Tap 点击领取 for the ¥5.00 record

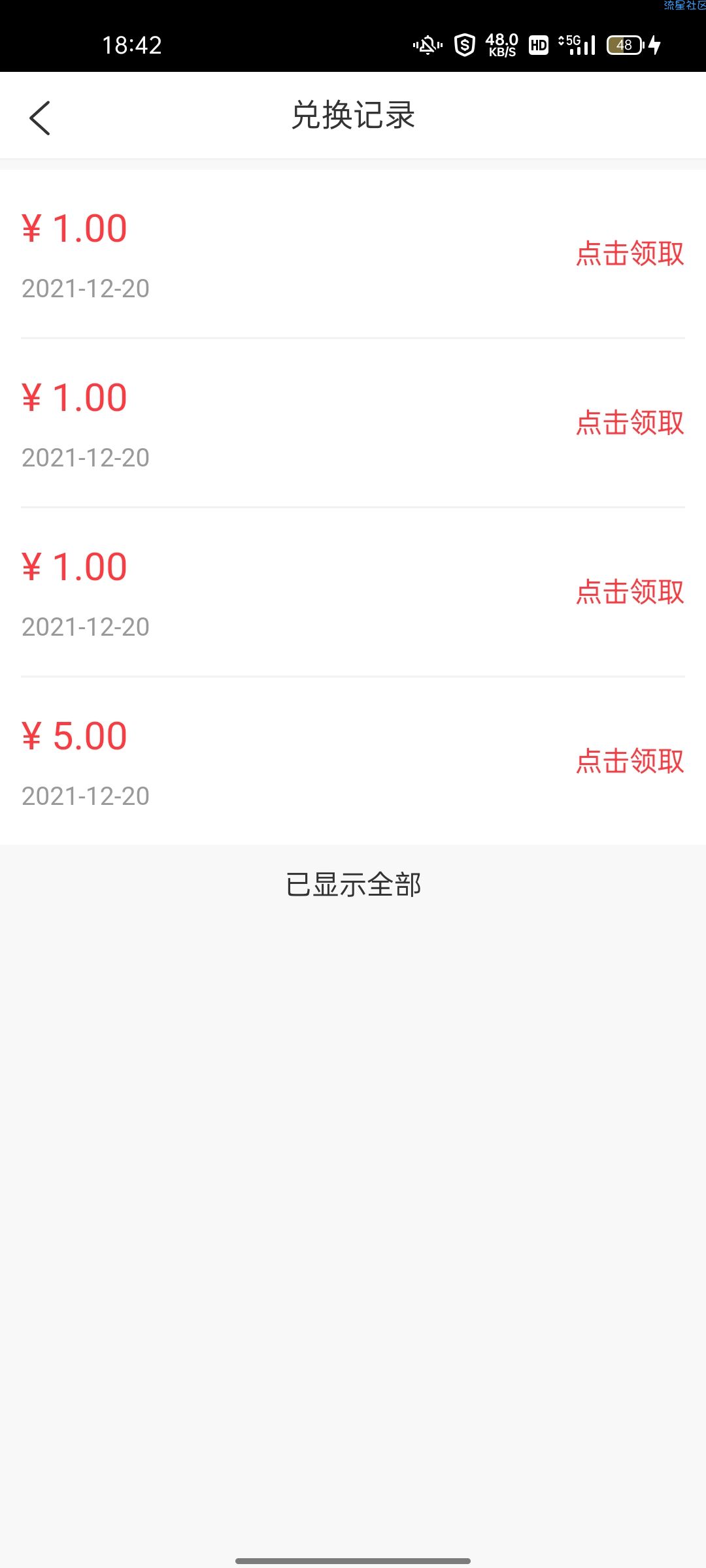630,761
